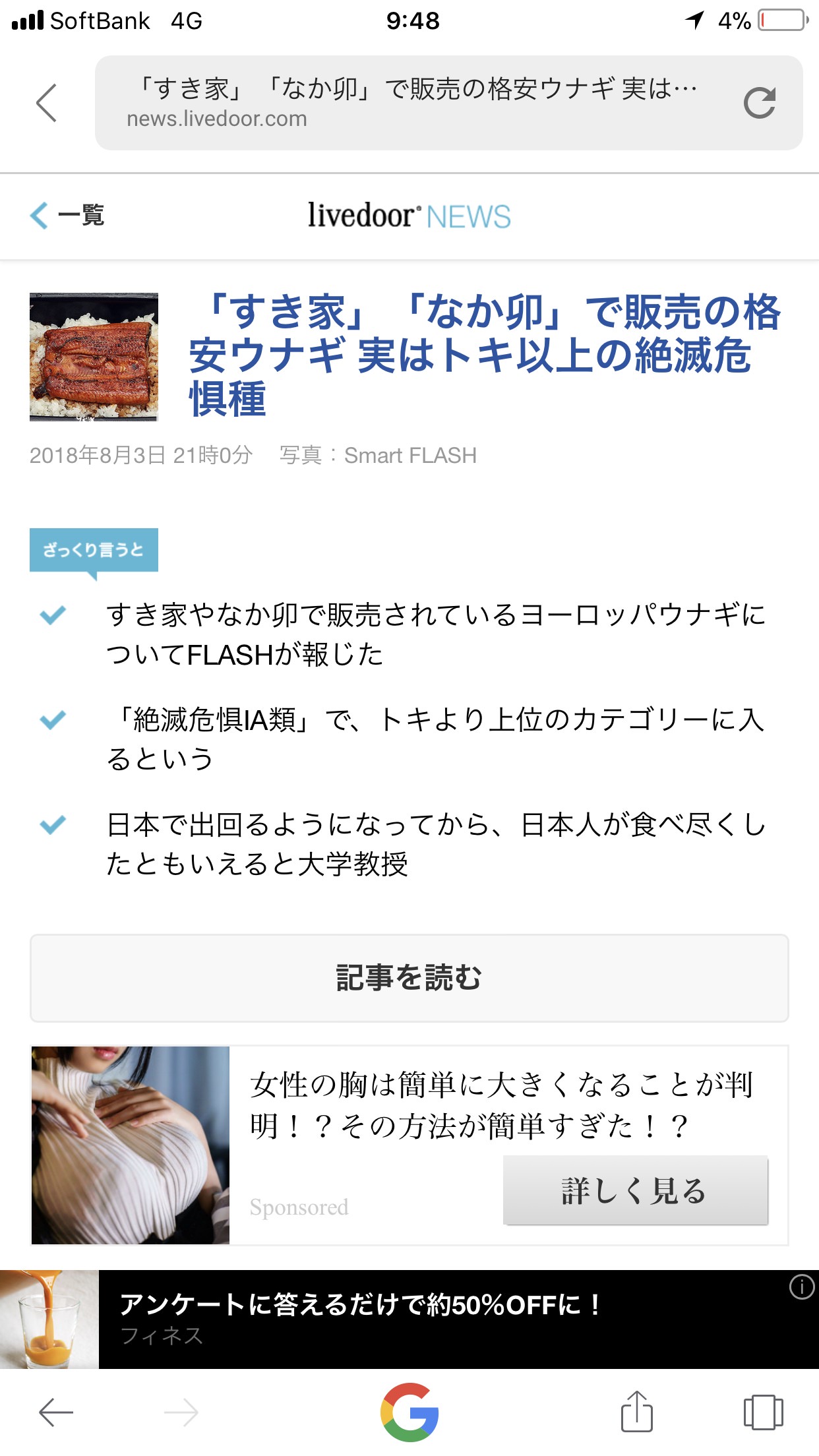819x1456 pixels.
Task: Open the blue すき家 なか卯 article headline
Action: 485,355
